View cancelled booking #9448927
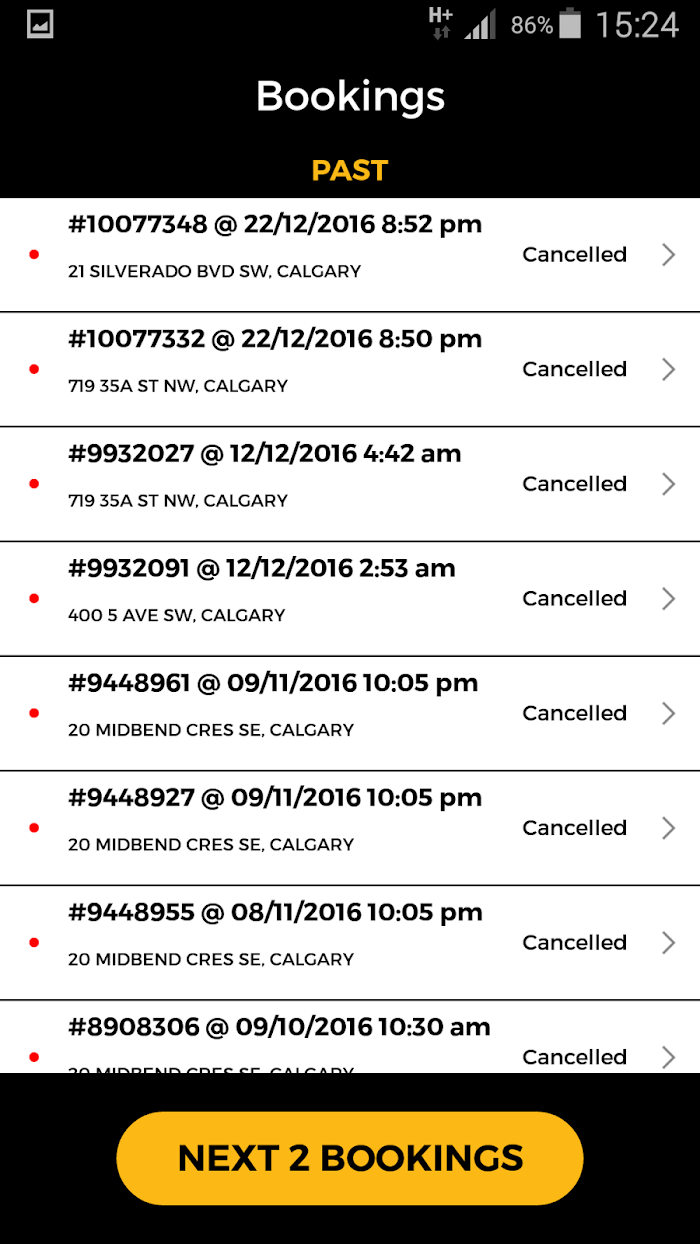The image size is (700, 1244). tap(350, 828)
